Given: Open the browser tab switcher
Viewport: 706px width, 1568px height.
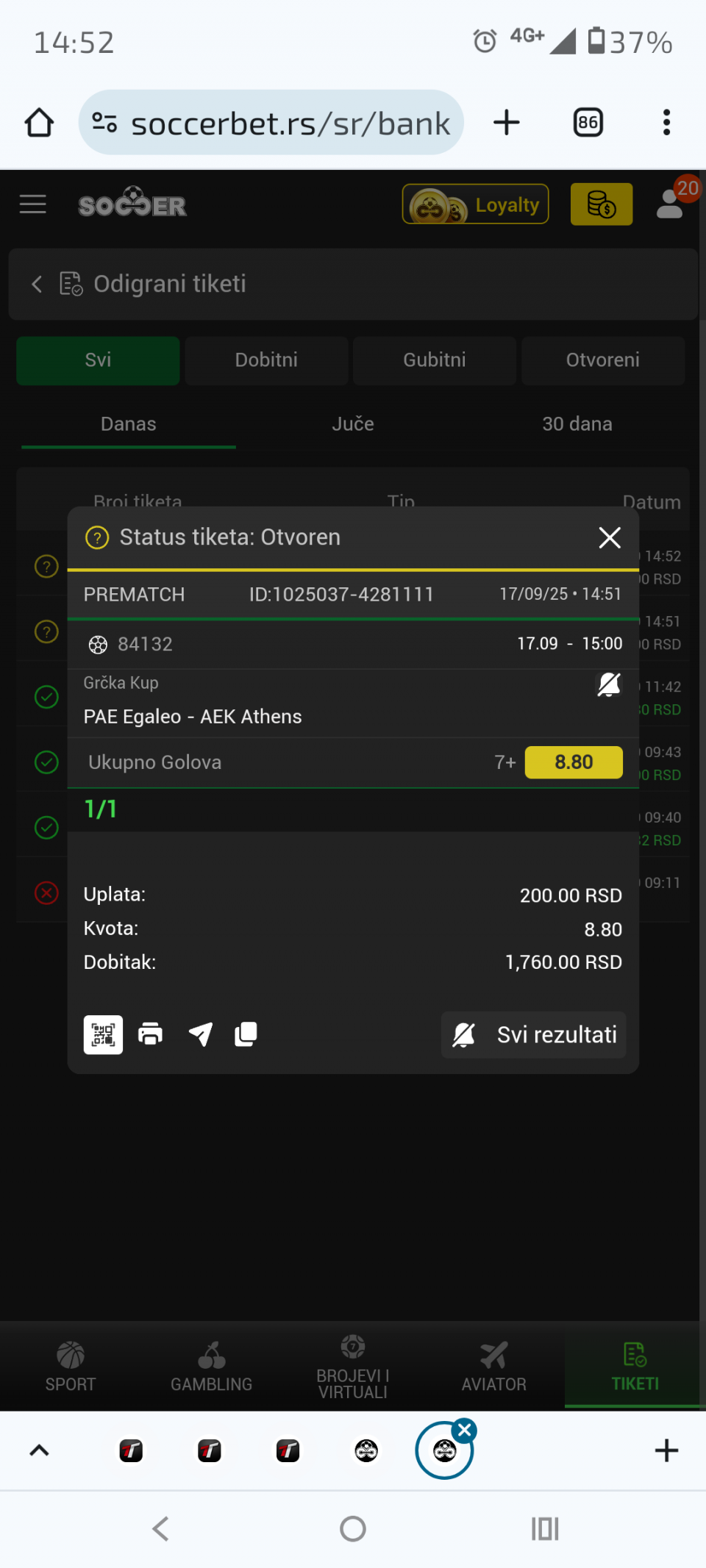Looking at the screenshot, I should 588,122.
